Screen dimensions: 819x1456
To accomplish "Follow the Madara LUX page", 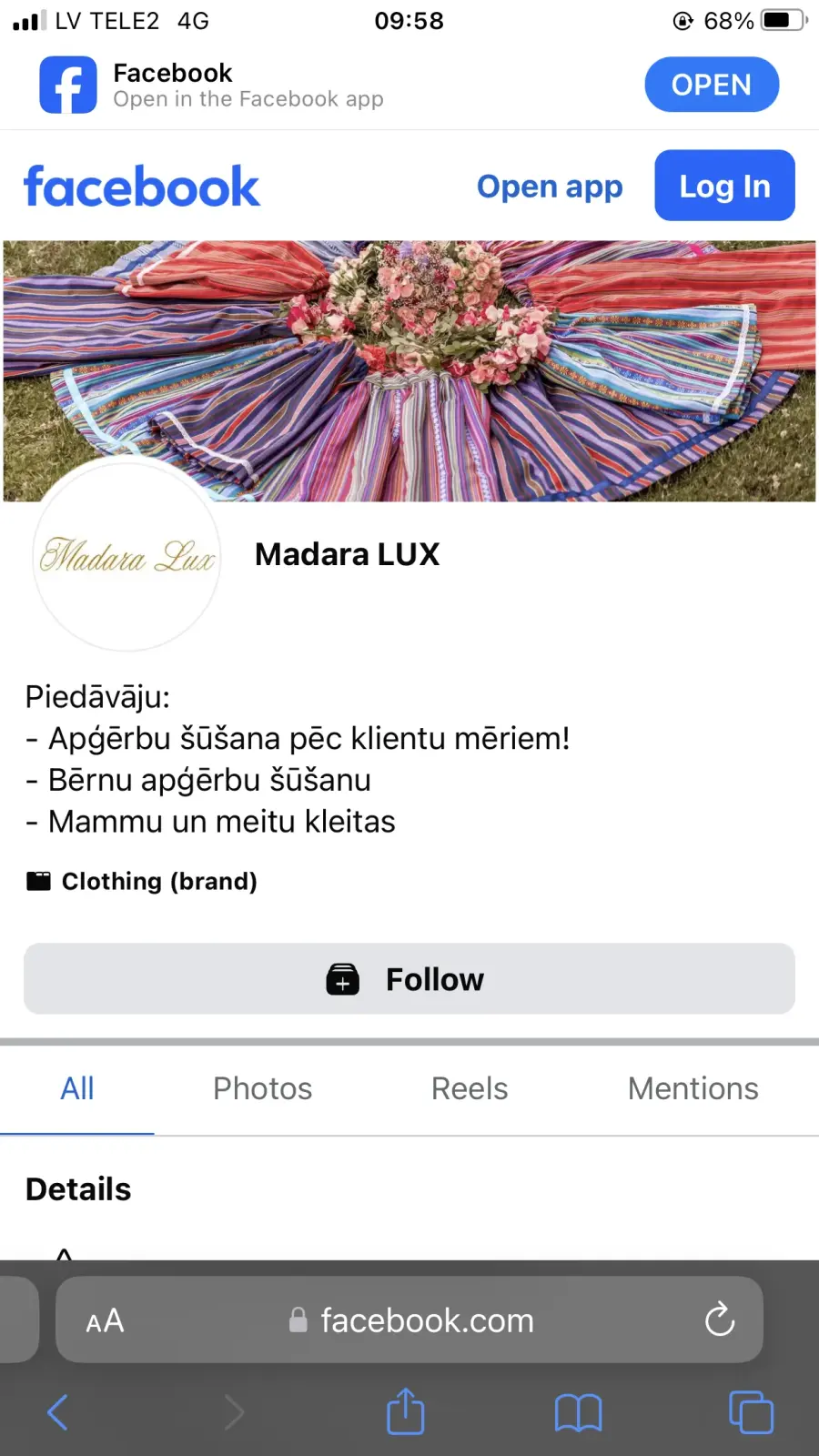I will (x=409, y=979).
